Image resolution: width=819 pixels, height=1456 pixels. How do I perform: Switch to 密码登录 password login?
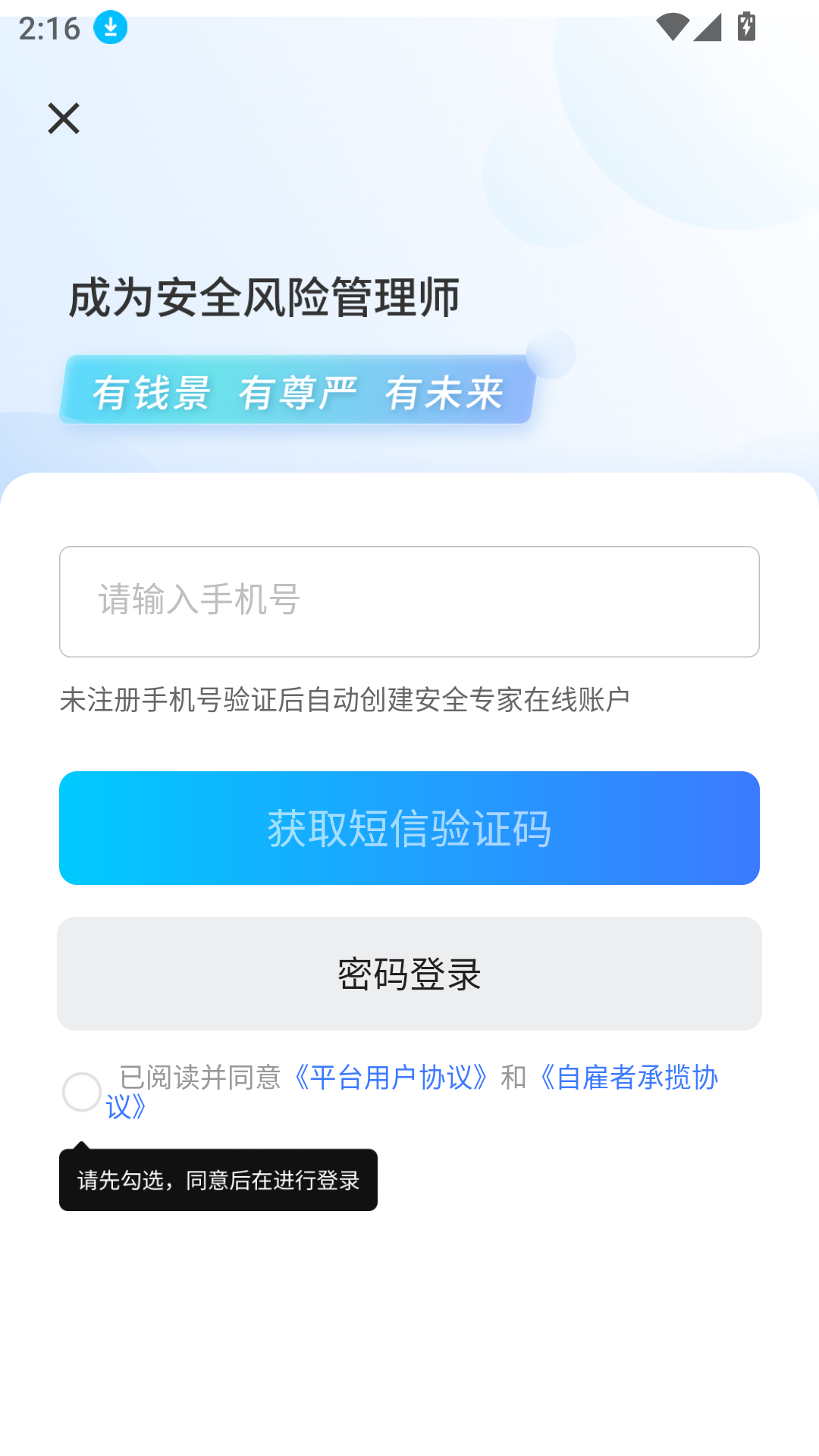coord(409,974)
